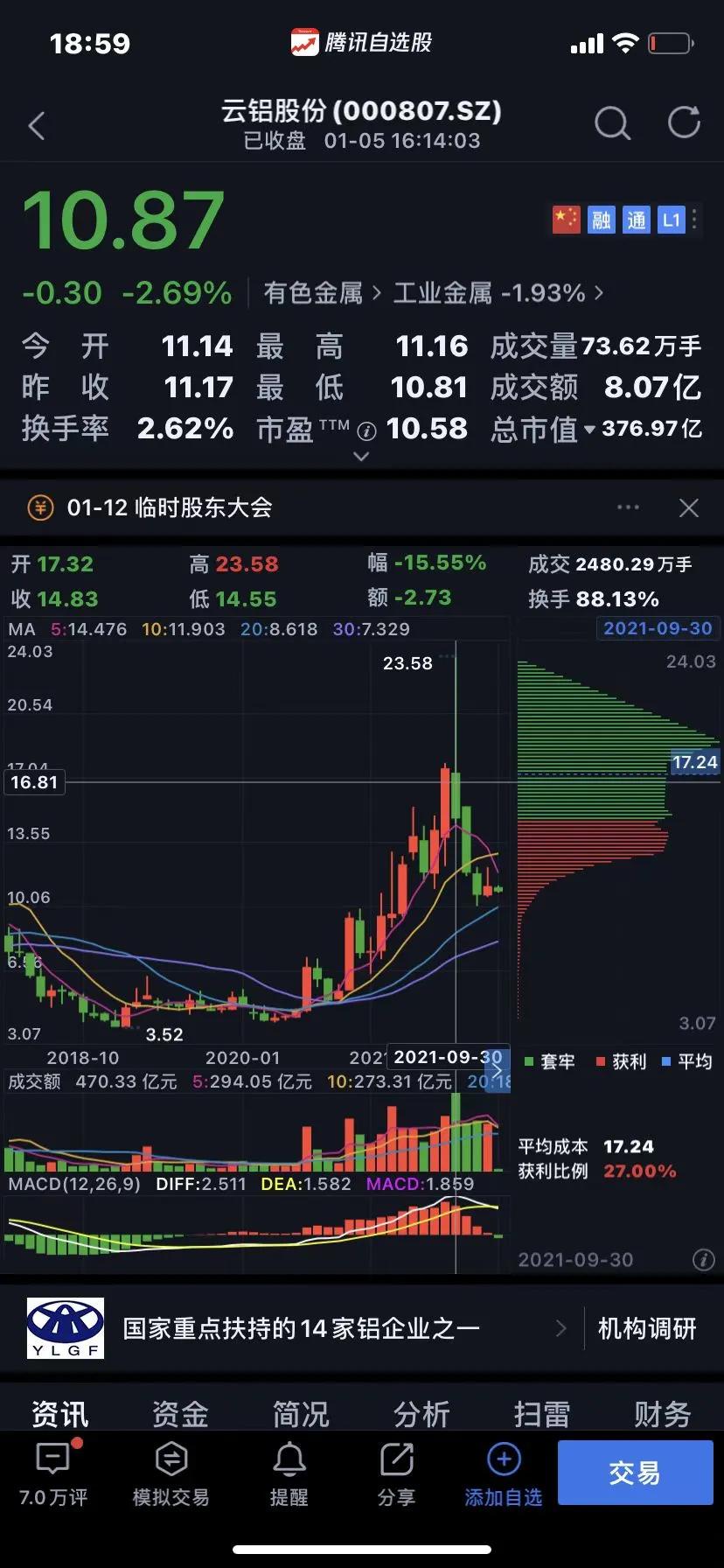Tap the 融 margin trading badge
Image resolution: width=724 pixels, height=1568 pixels.
pos(602,220)
